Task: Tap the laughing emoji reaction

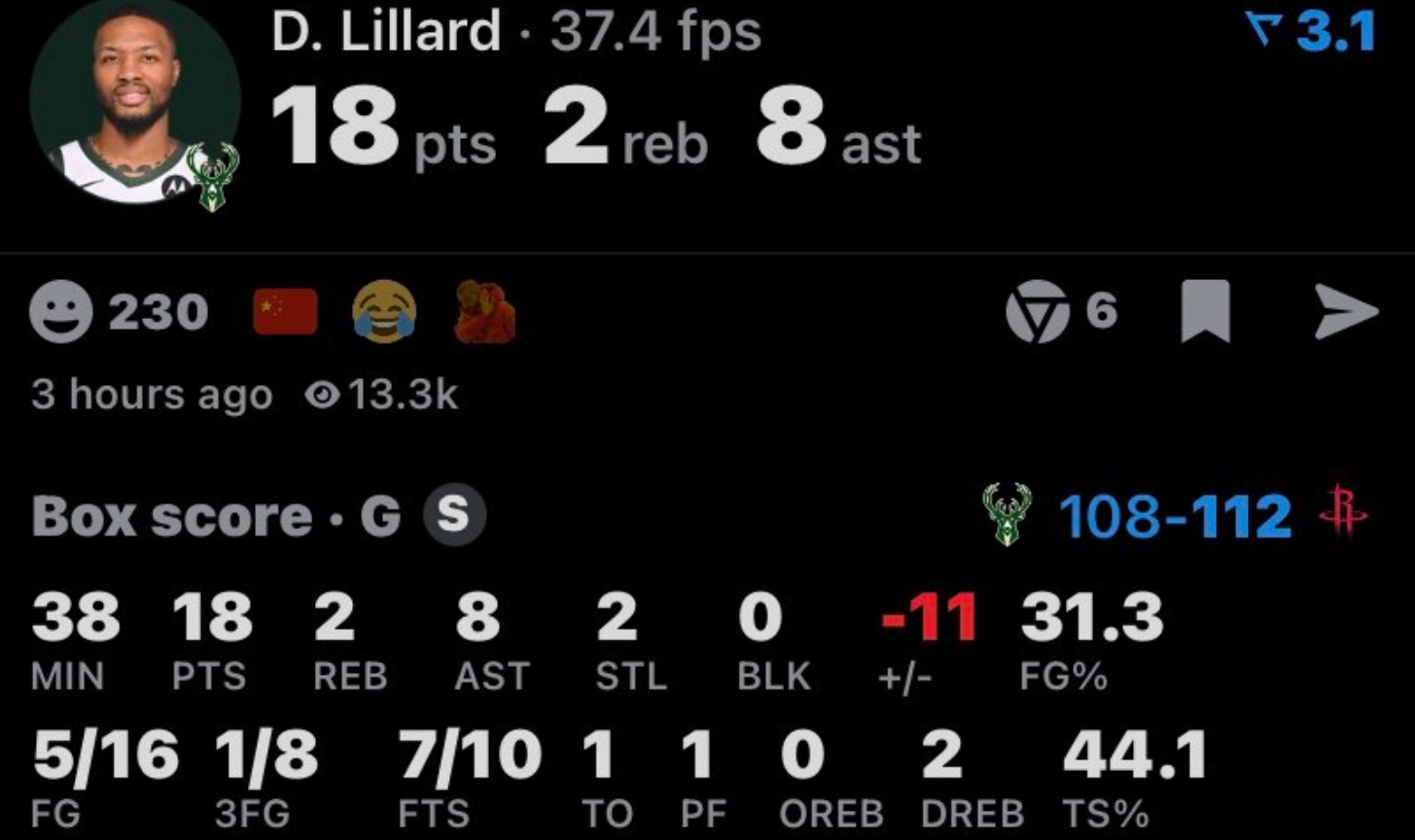Action: [x=384, y=313]
